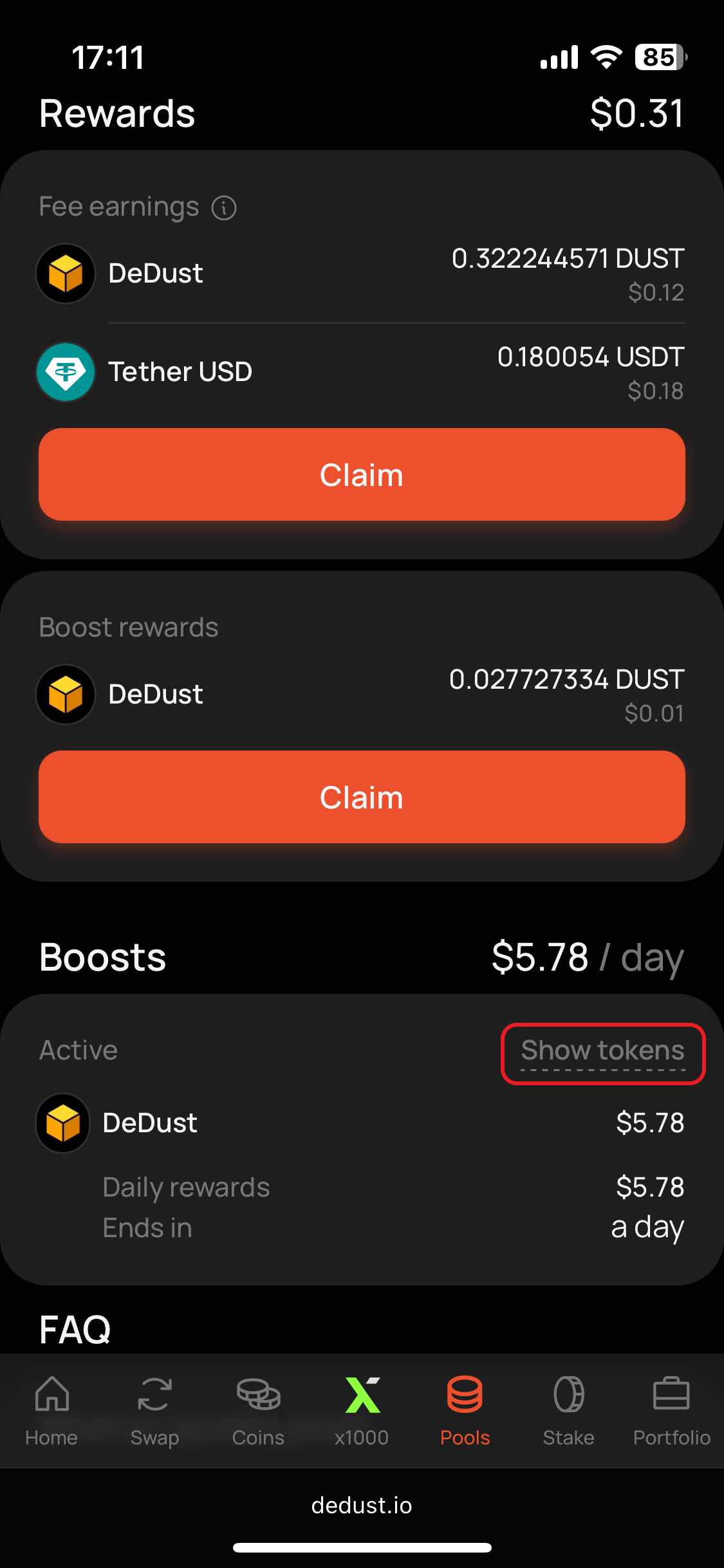Image resolution: width=724 pixels, height=1568 pixels.
Task: Open the Fee earnings info icon
Action: [x=224, y=208]
